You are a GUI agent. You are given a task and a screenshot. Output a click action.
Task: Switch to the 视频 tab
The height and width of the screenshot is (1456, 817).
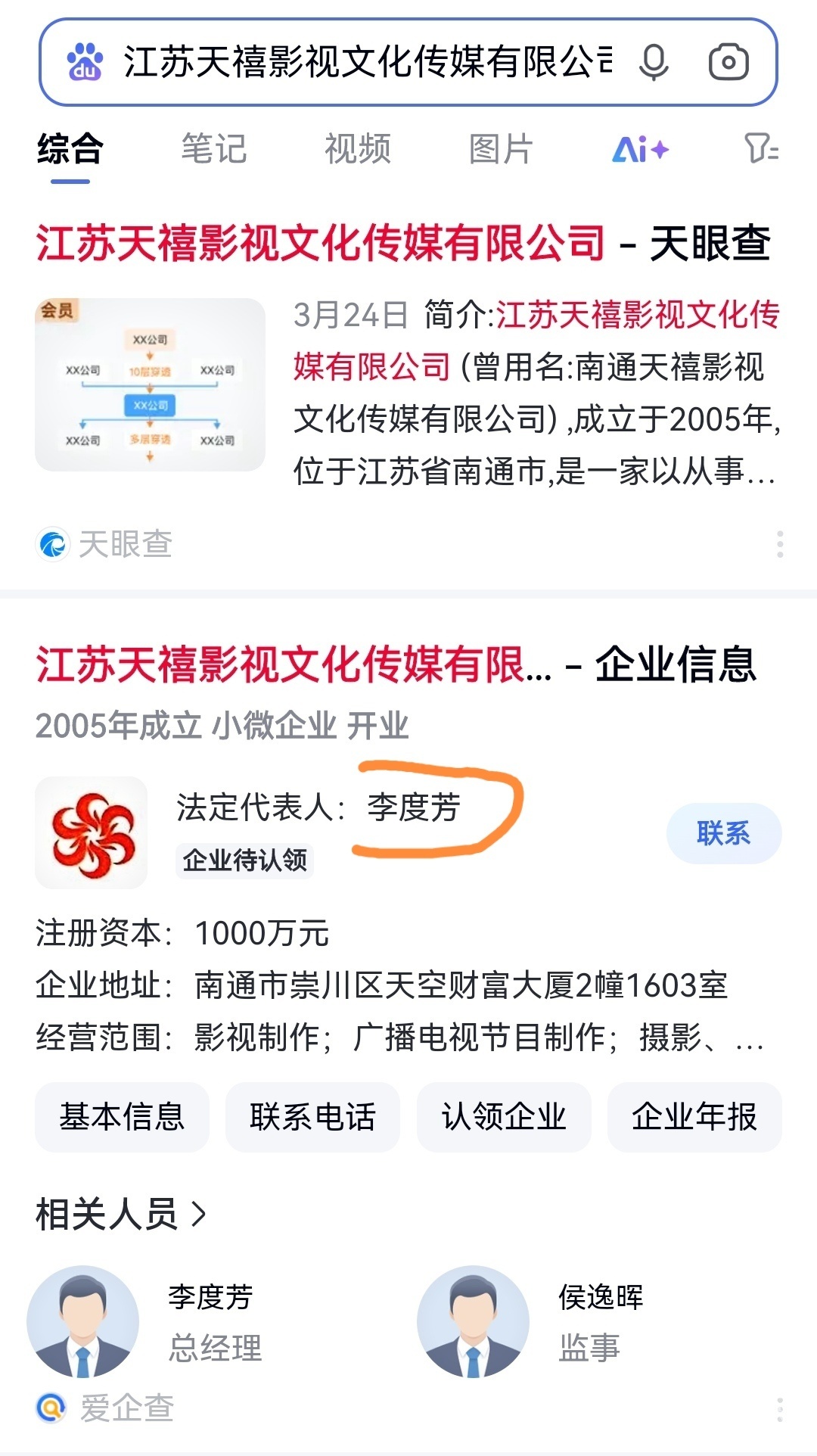(x=358, y=148)
